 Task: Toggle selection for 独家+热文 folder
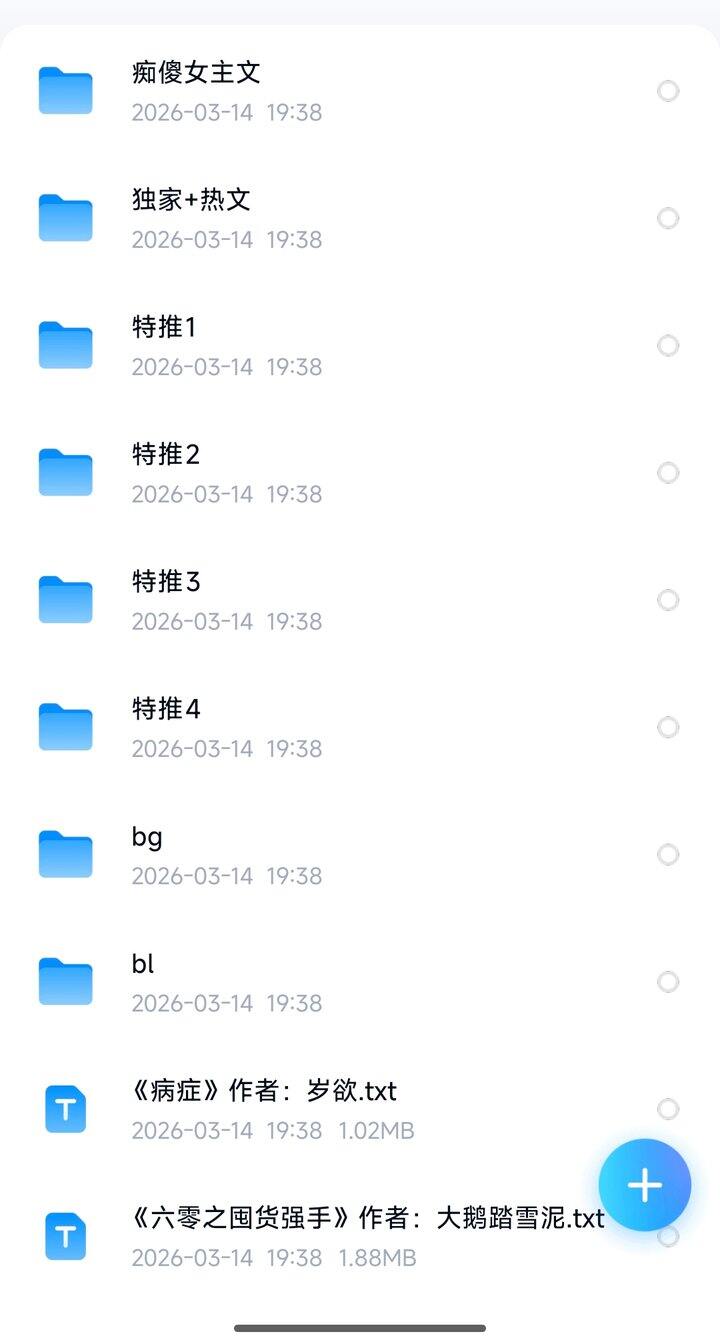pos(668,218)
